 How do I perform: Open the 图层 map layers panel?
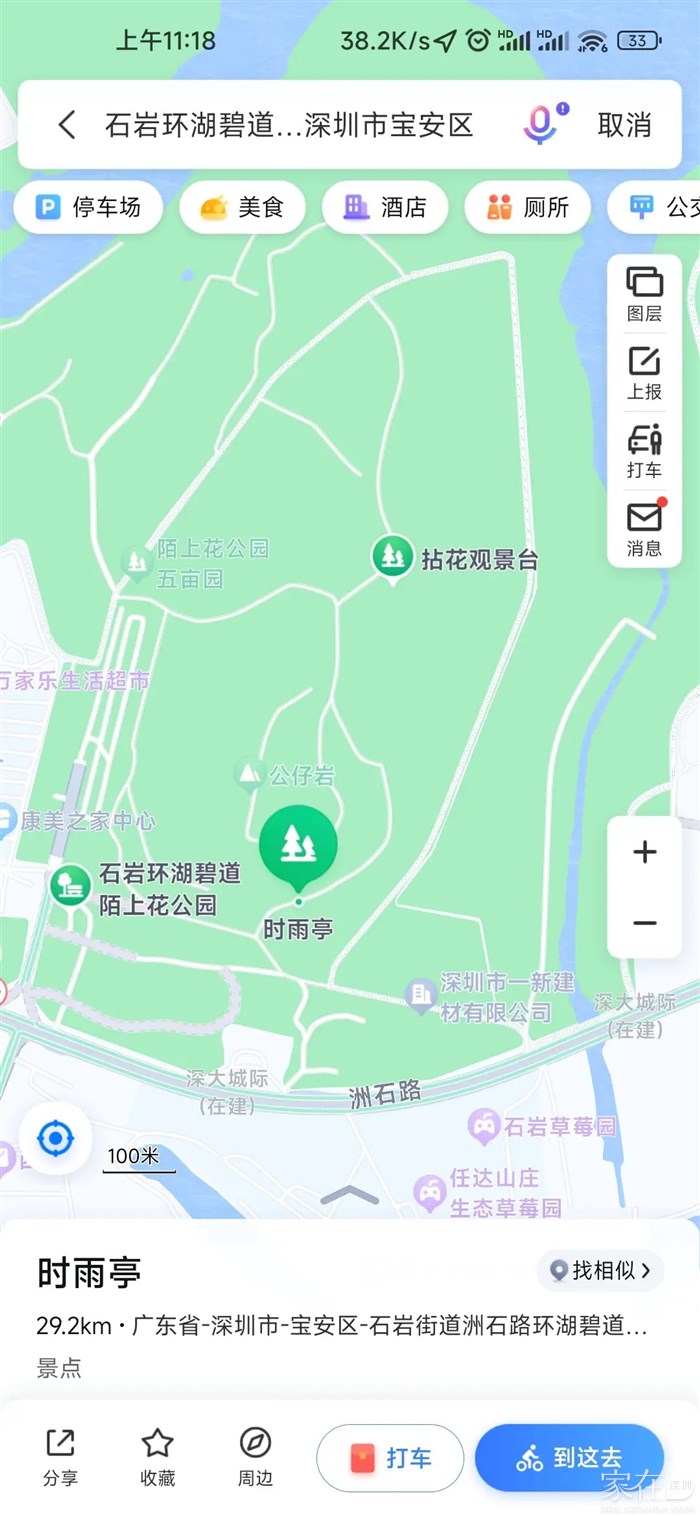644,294
